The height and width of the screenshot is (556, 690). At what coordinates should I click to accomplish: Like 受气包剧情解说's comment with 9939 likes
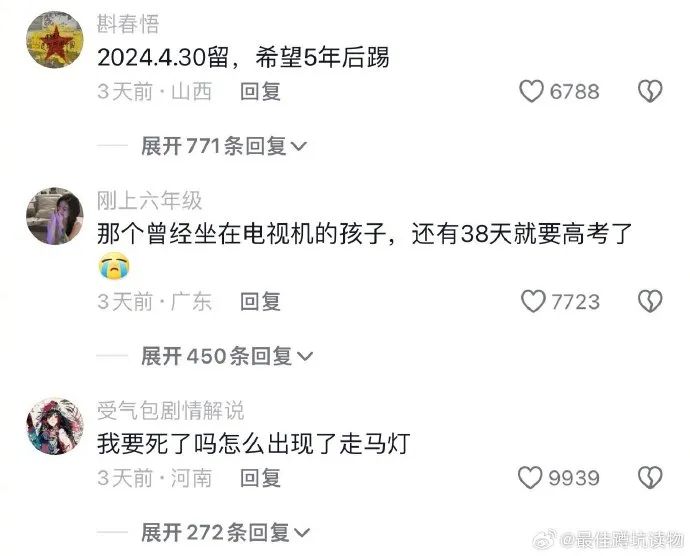[530, 478]
